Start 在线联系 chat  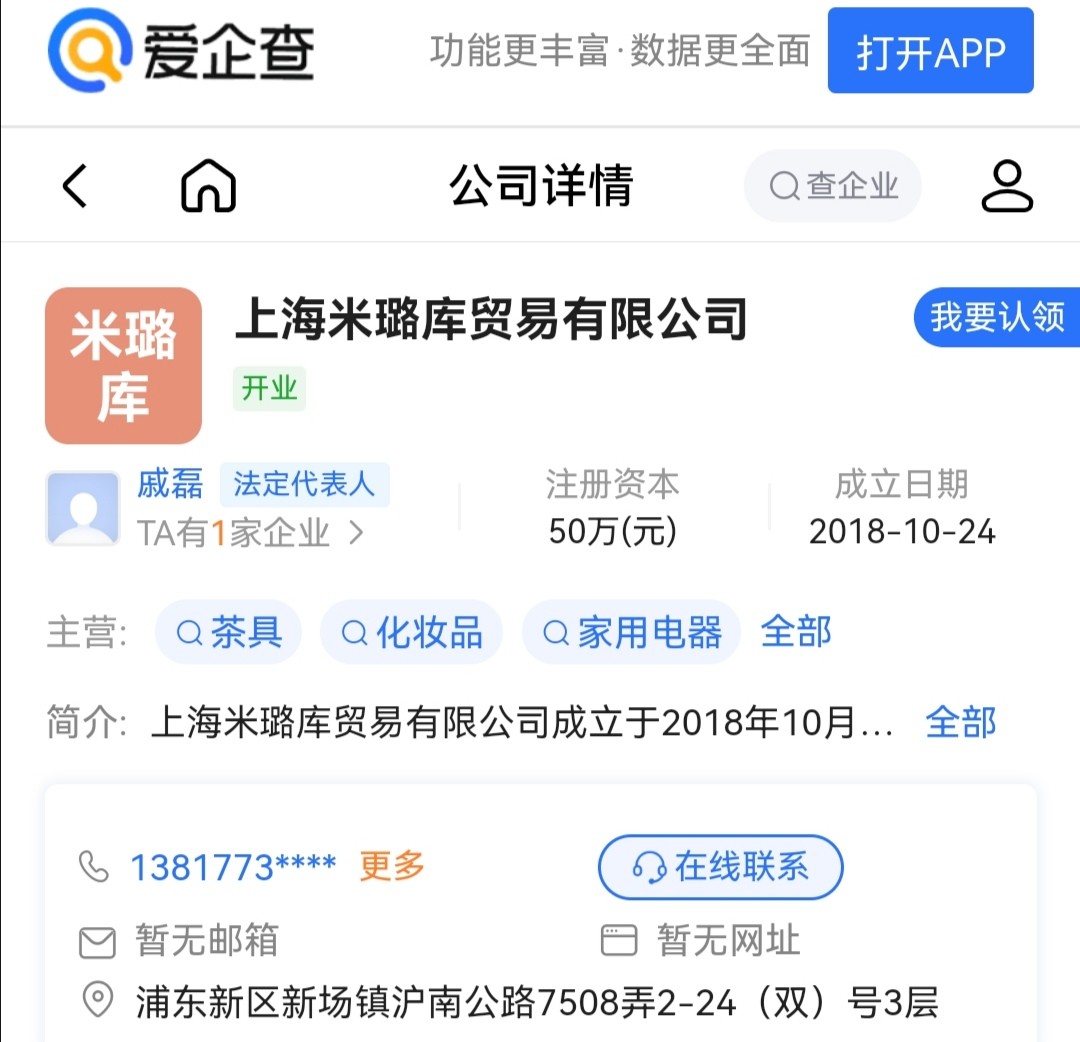[720, 867]
